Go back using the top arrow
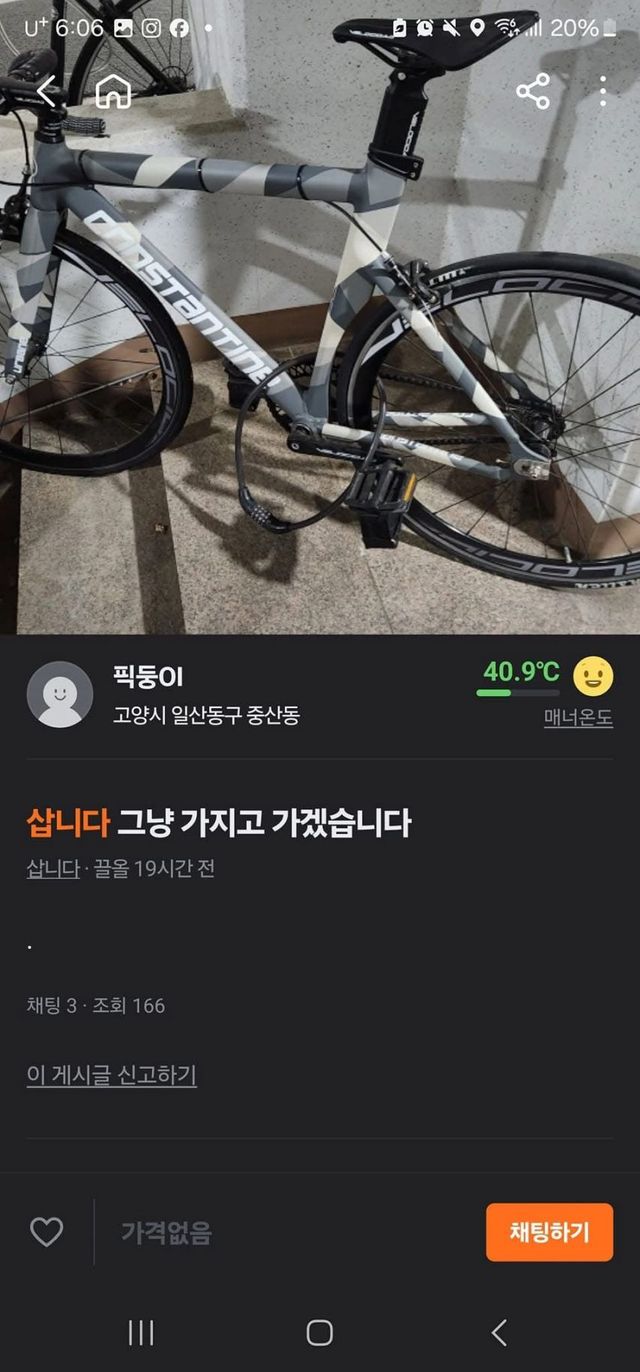640x1372 pixels. click(46, 92)
